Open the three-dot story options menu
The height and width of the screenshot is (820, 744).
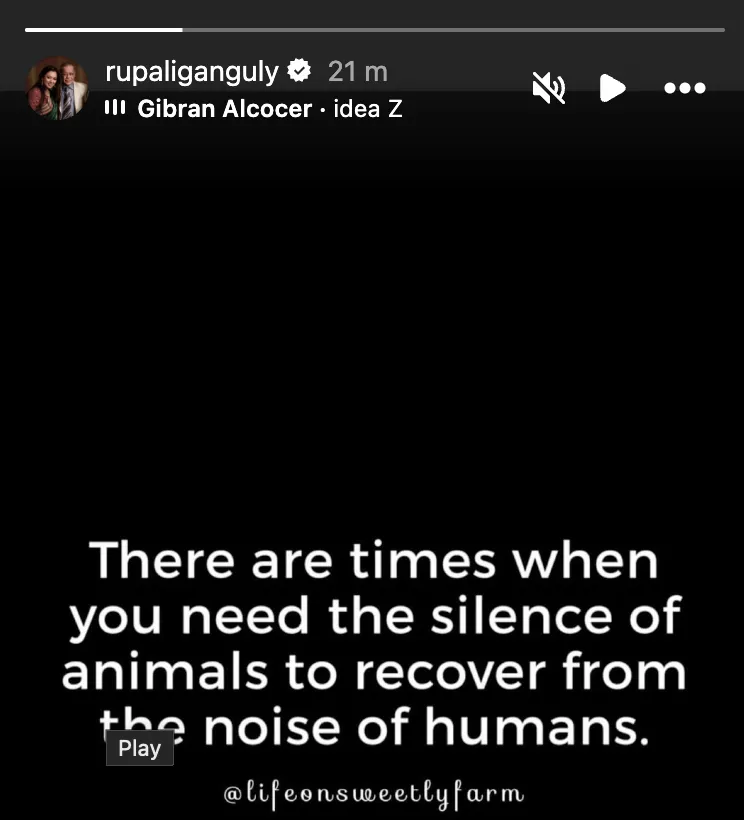click(x=685, y=89)
